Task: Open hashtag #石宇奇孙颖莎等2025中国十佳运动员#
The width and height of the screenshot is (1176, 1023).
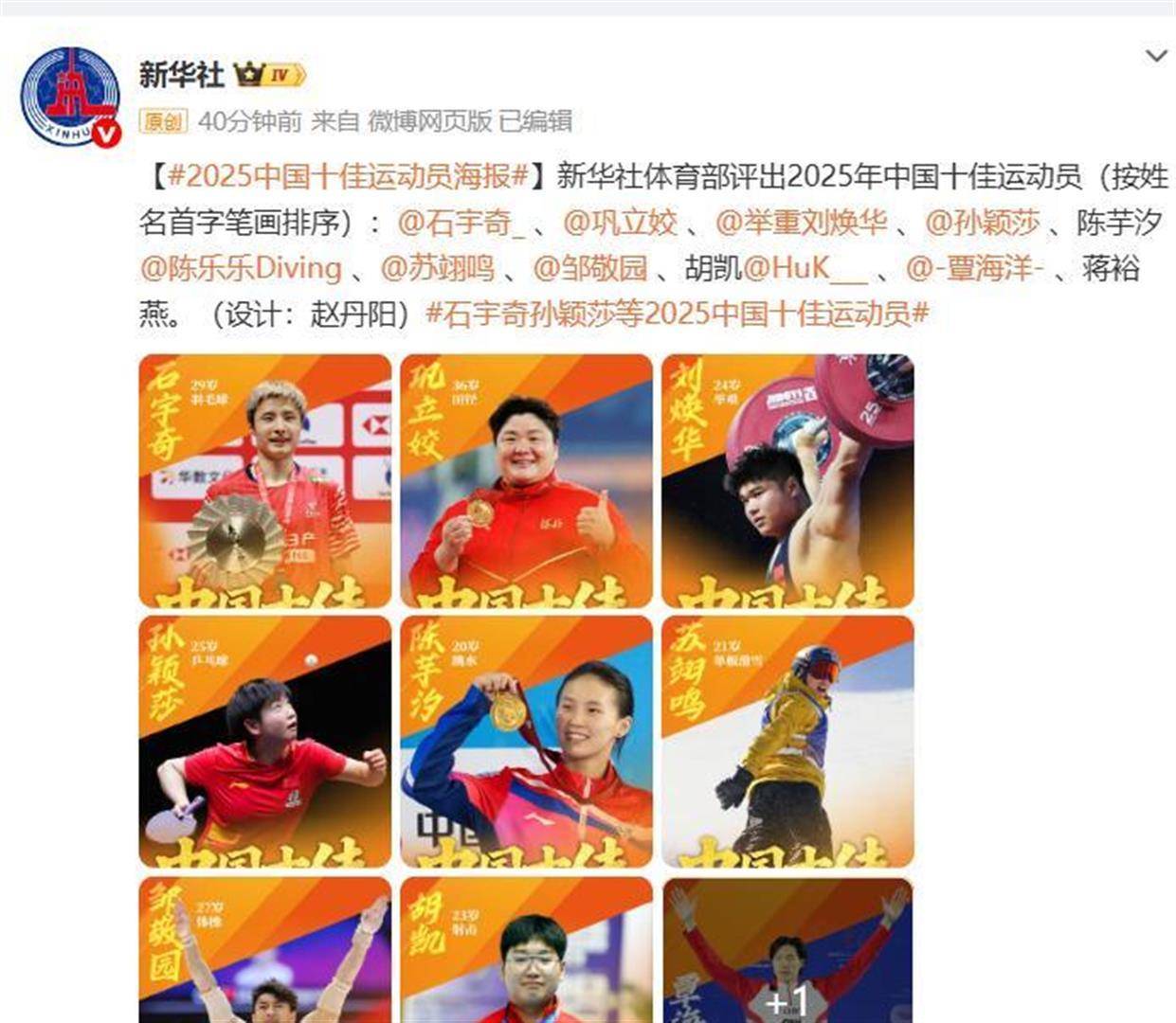Action: click(678, 314)
